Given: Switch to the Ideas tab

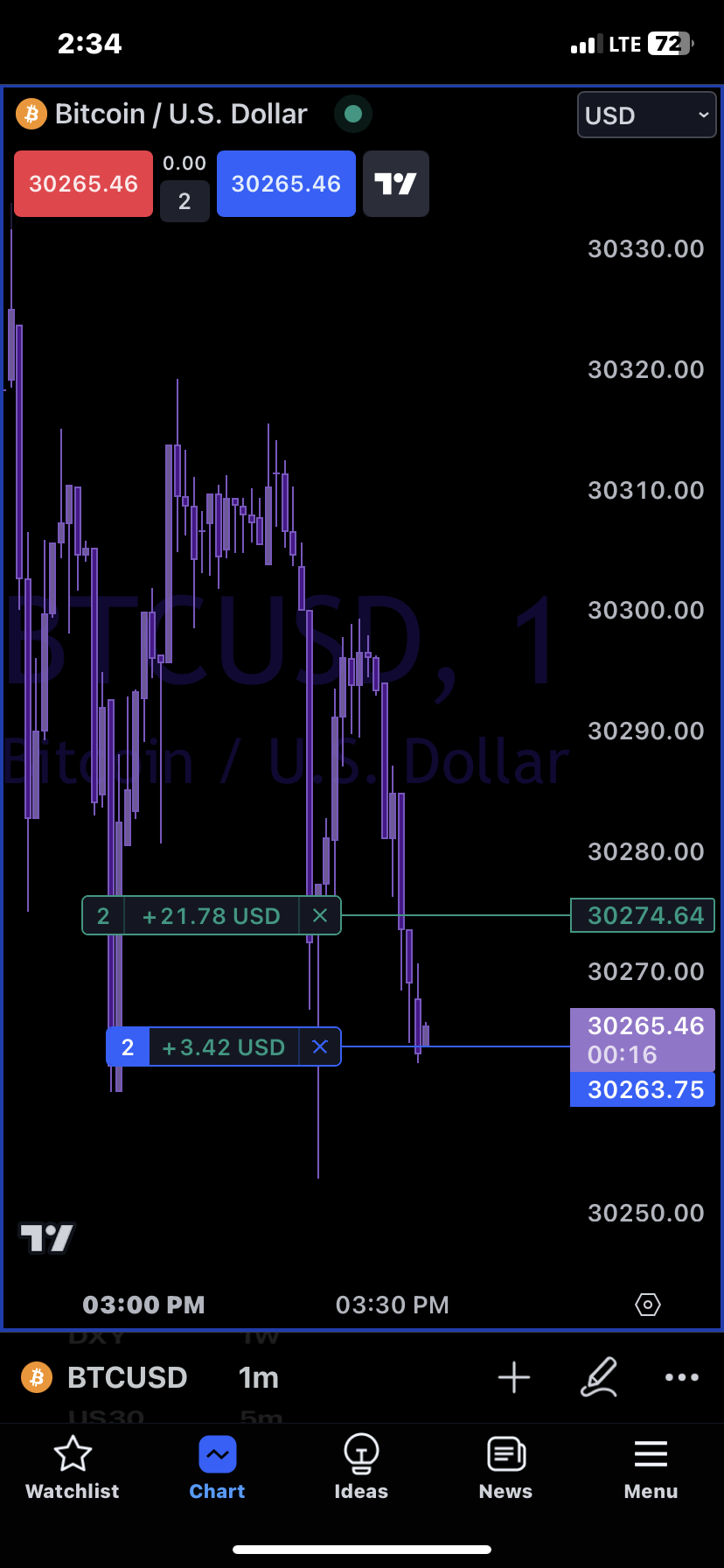Looking at the screenshot, I should pos(361,1468).
